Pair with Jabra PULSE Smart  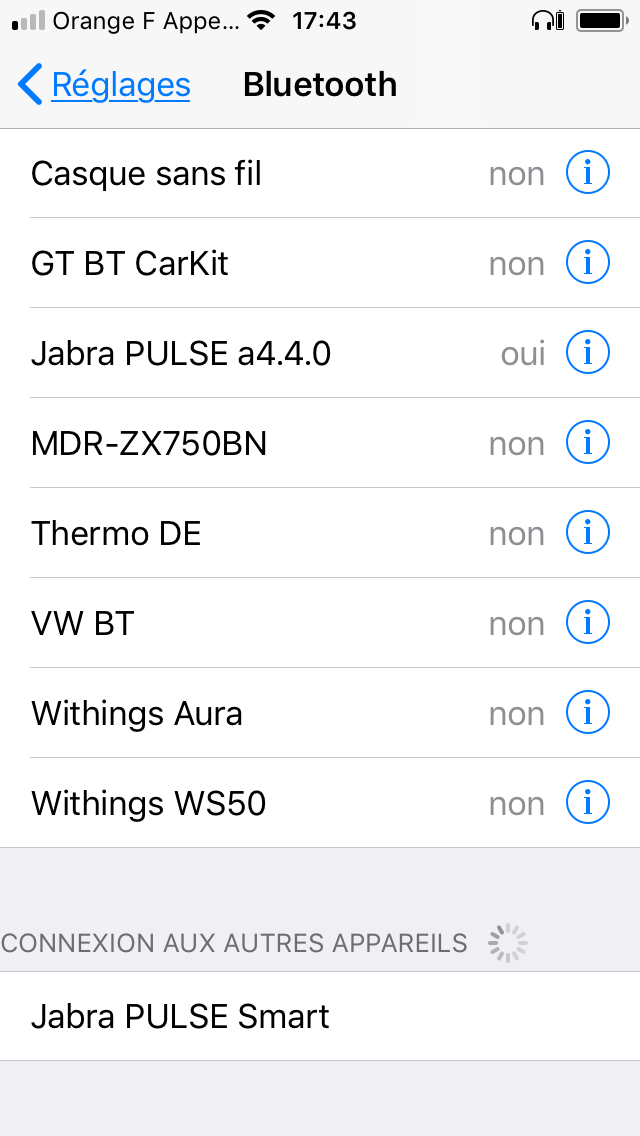tap(320, 1016)
